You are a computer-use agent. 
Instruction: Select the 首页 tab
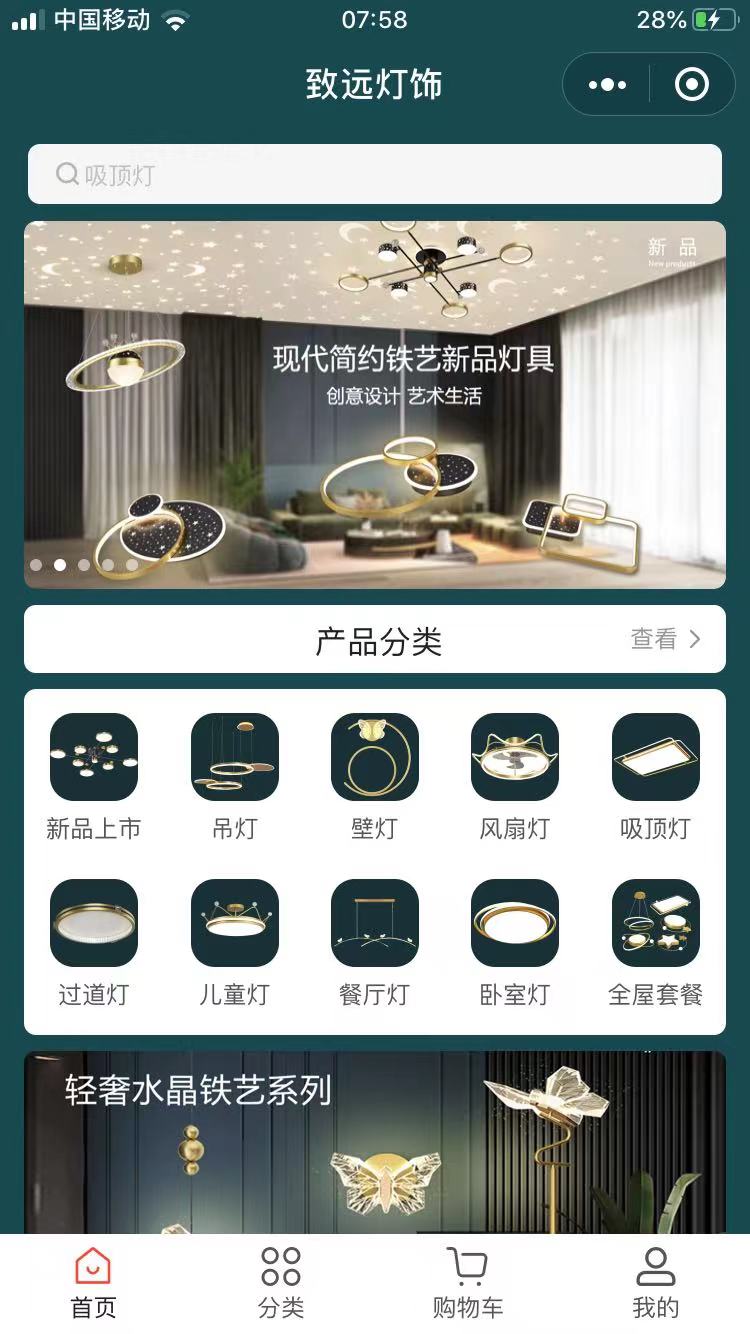pos(94,1283)
